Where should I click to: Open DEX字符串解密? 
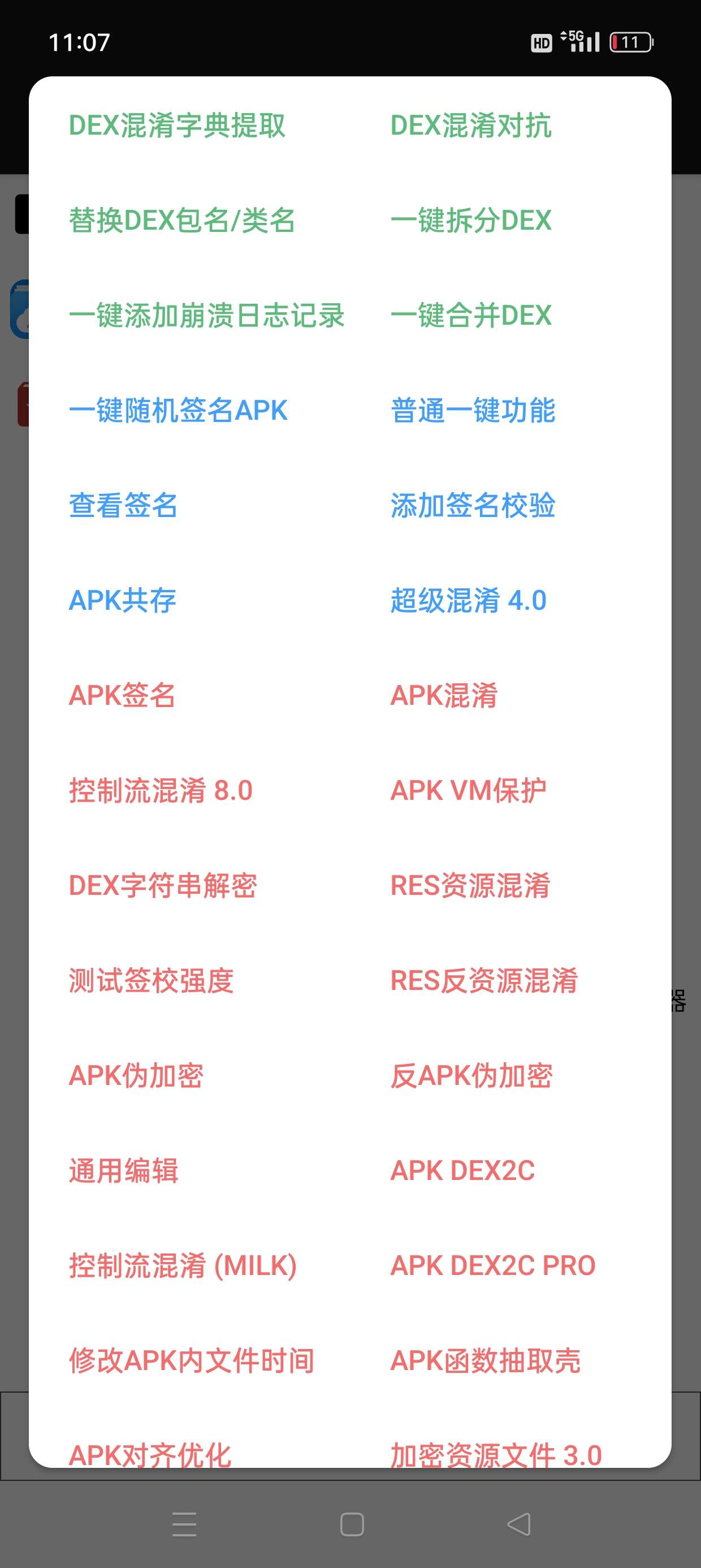(163, 885)
